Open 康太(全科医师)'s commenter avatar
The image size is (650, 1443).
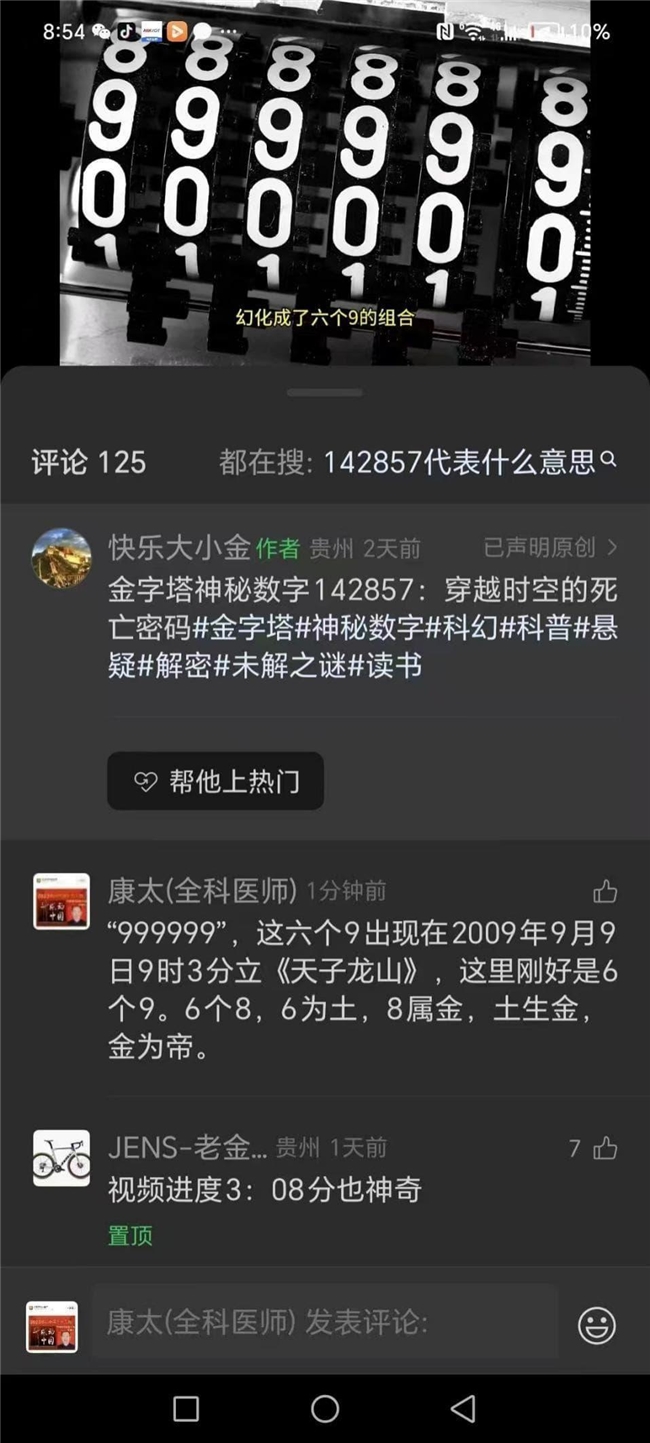pyautogui.click(x=61, y=901)
